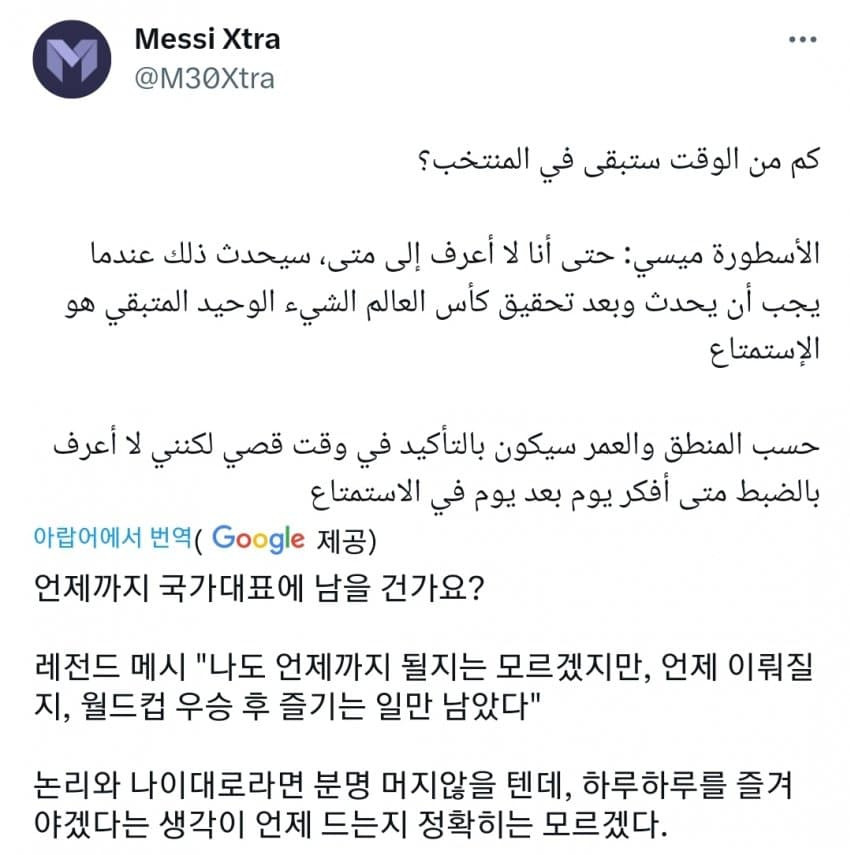The image size is (850, 855).
Task: Open the Messi Xtra account name
Action: 206,40
